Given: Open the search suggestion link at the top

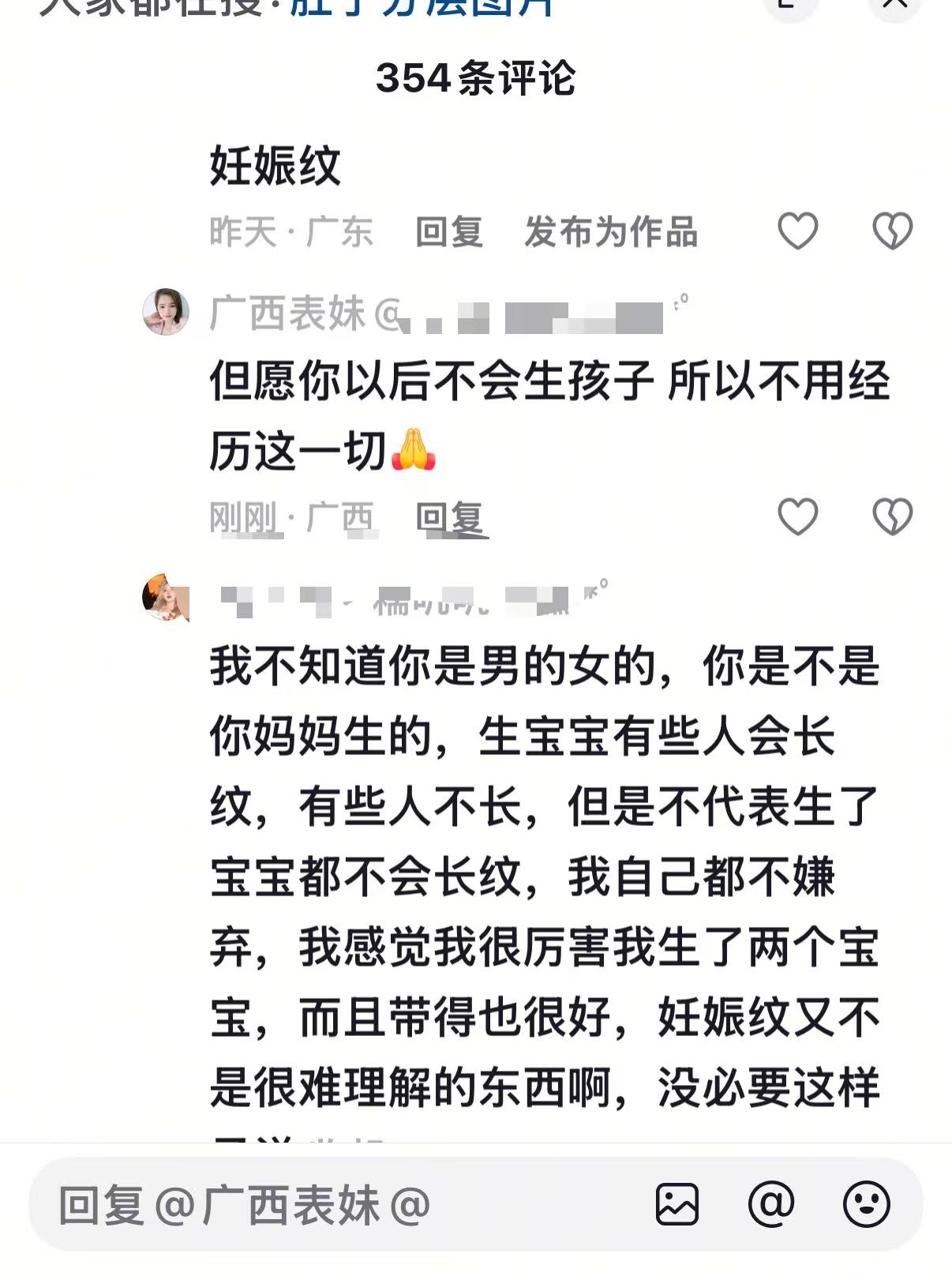Looking at the screenshot, I should click(422, 8).
